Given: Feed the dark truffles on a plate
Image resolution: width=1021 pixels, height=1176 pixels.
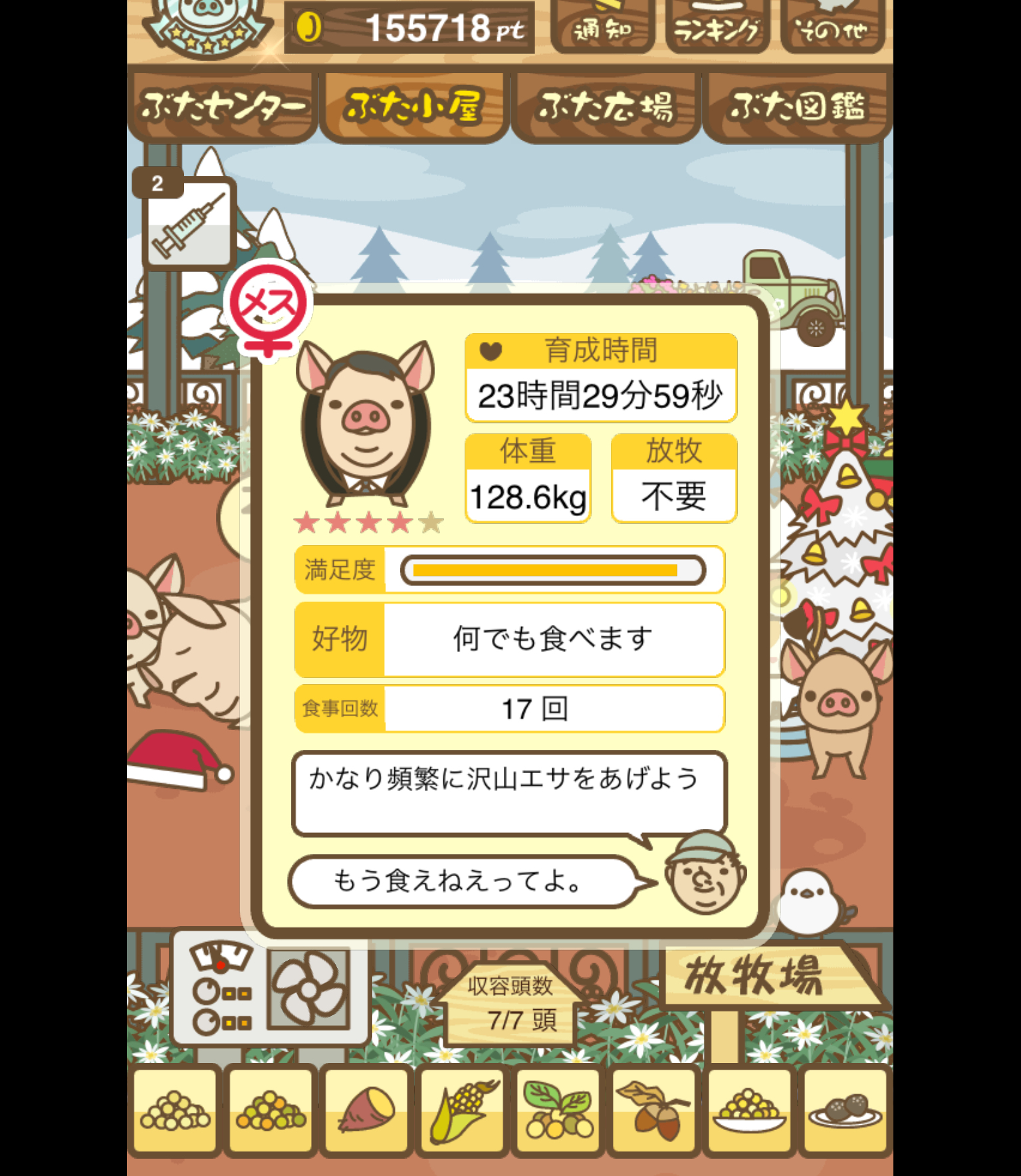Looking at the screenshot, I should (x=845, y=1110).
